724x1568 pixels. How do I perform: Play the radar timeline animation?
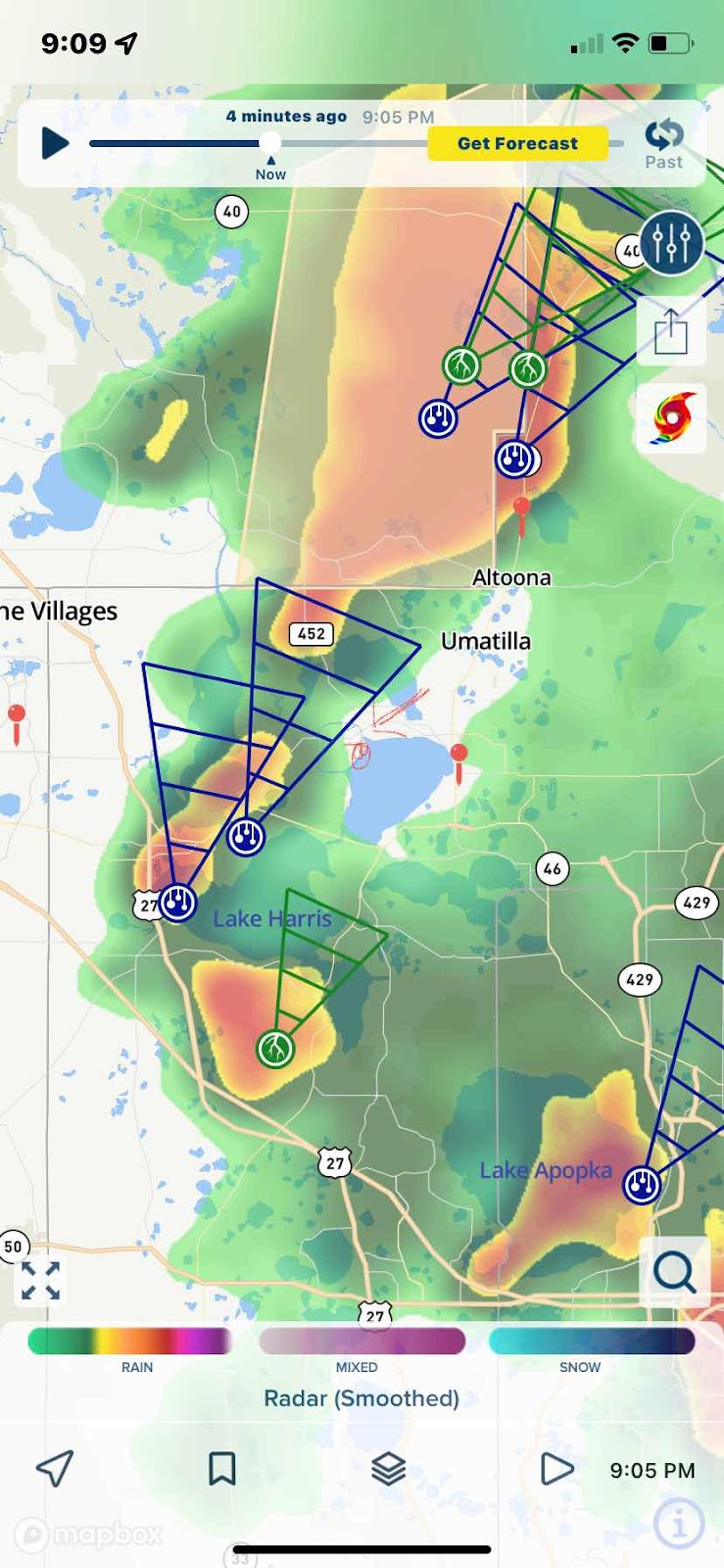pos(55,143)
